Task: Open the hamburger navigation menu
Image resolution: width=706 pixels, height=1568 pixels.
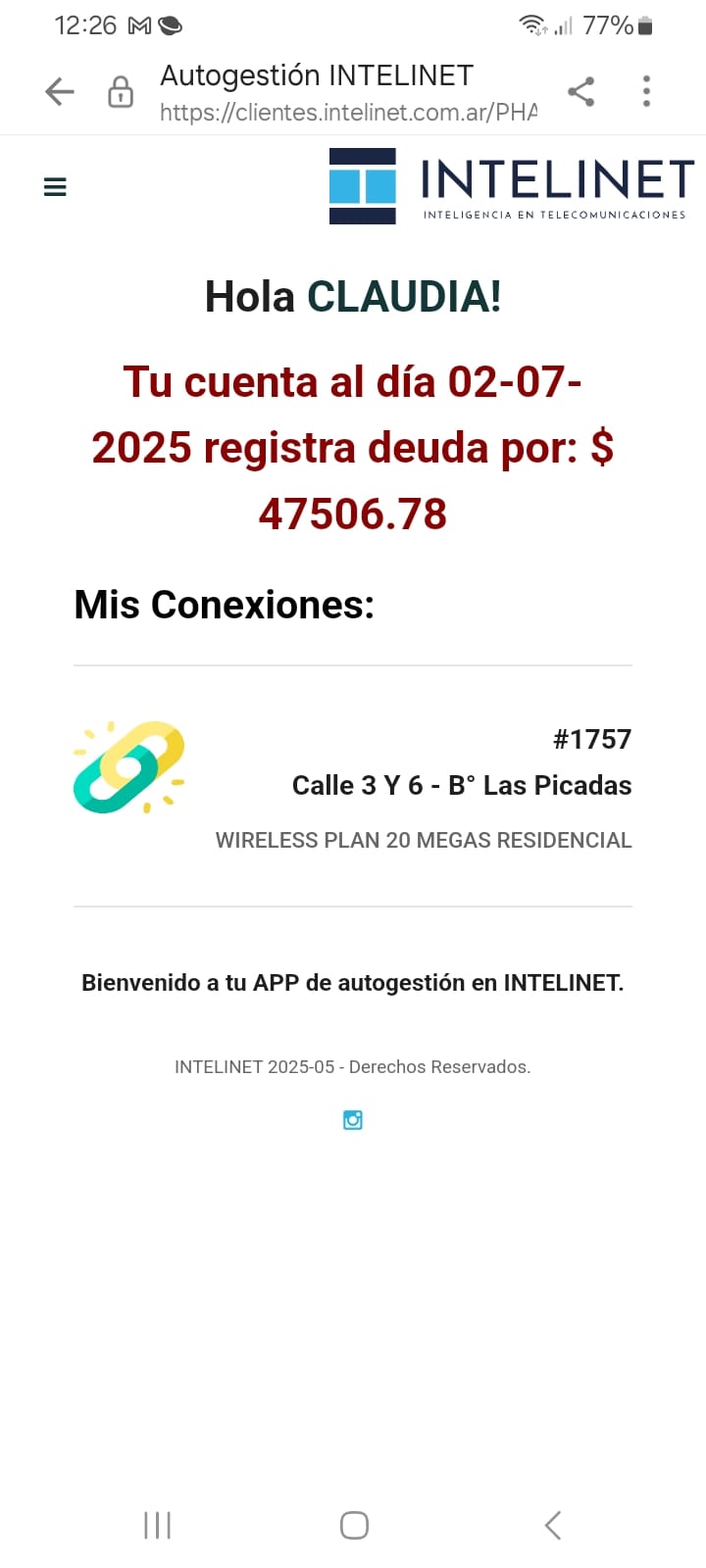Action: click(56, 186)
